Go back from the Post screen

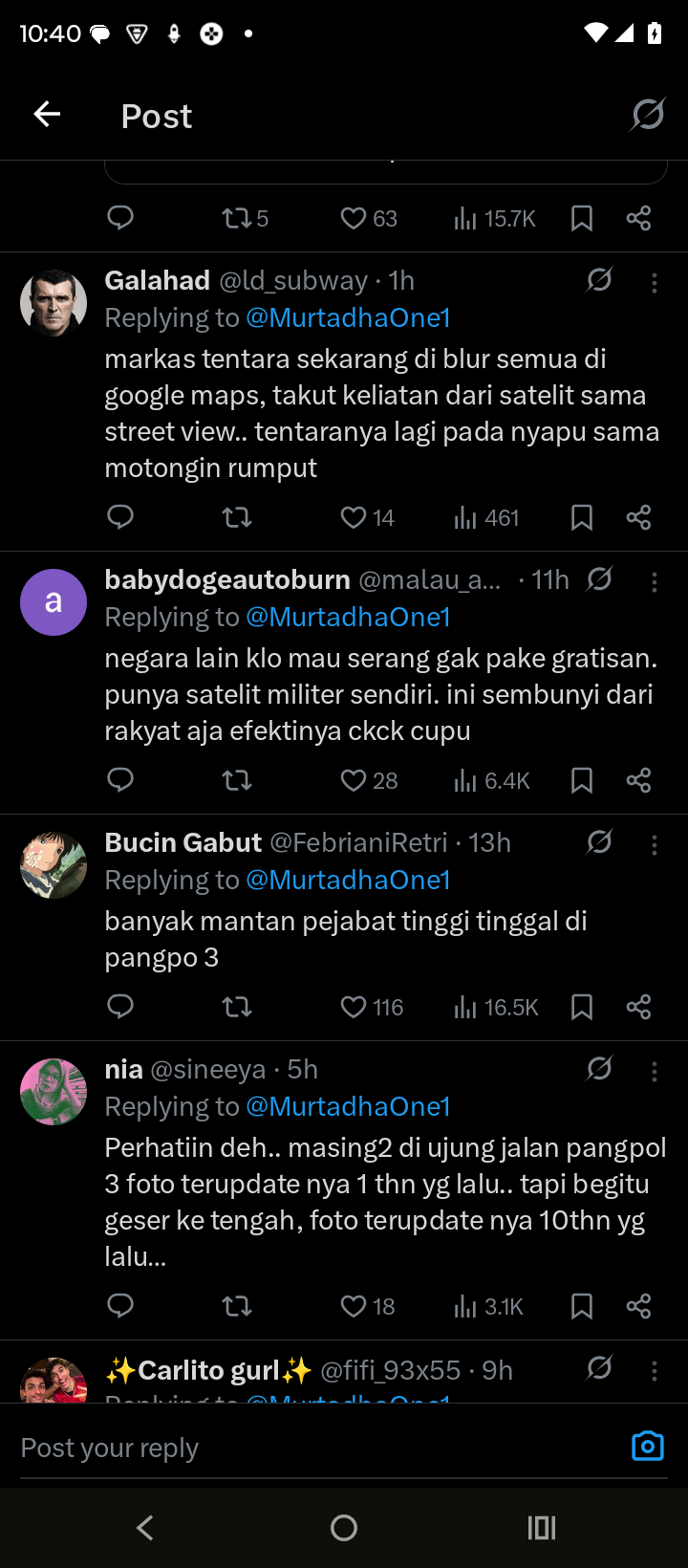click(x=47, y=115)
